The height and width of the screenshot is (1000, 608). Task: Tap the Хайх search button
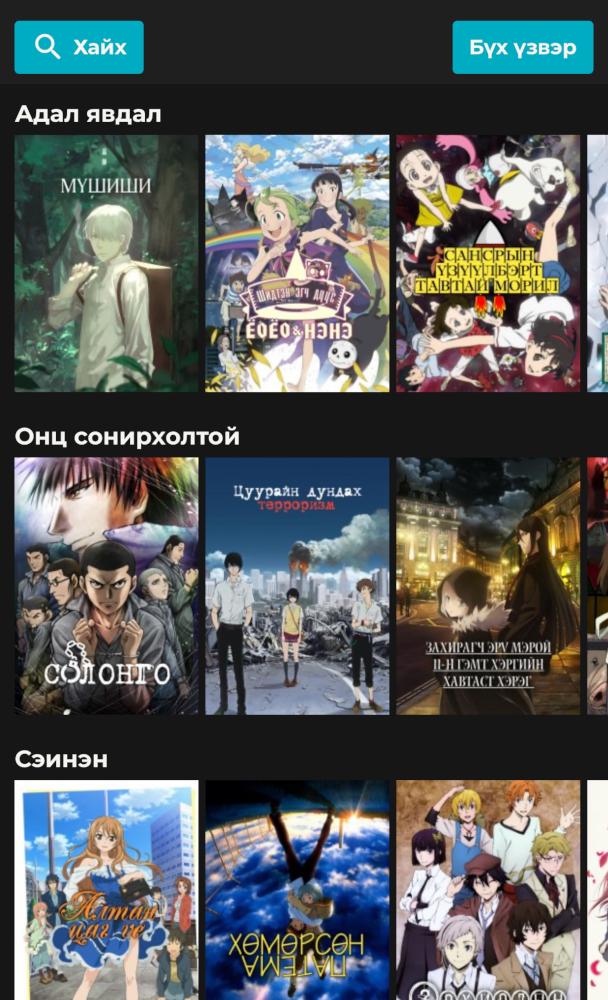[79, 47]
